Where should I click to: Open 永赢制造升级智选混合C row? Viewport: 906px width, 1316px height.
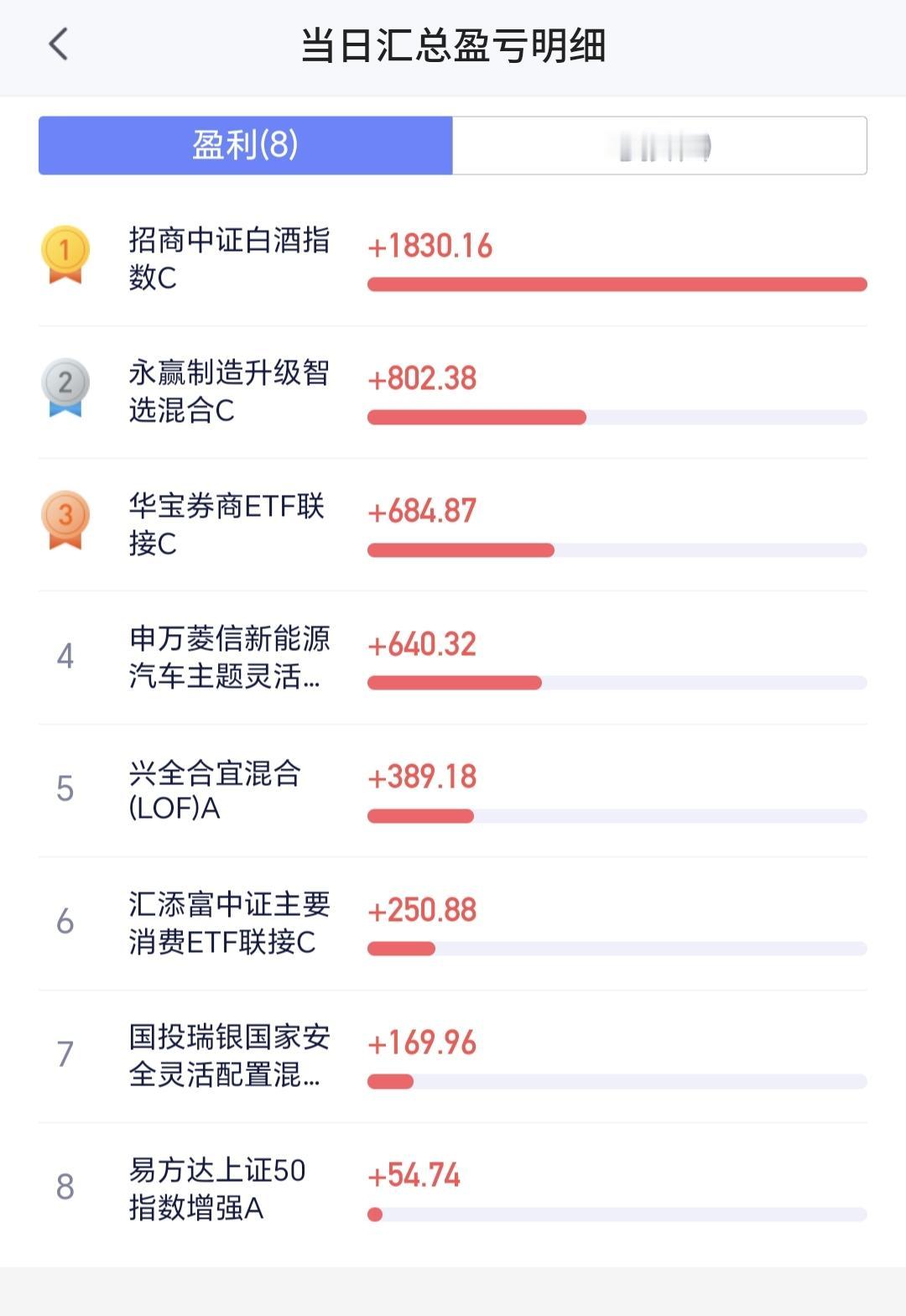point(453,392)
